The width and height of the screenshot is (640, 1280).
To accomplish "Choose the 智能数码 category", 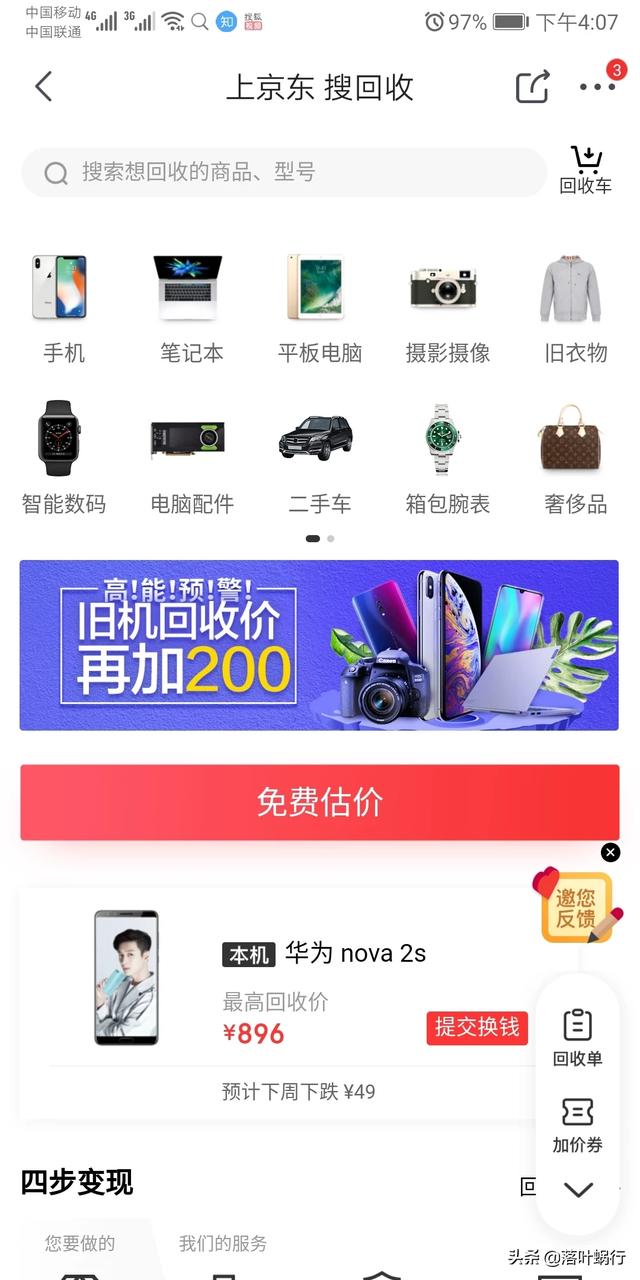I will click(x=63, y=458).
